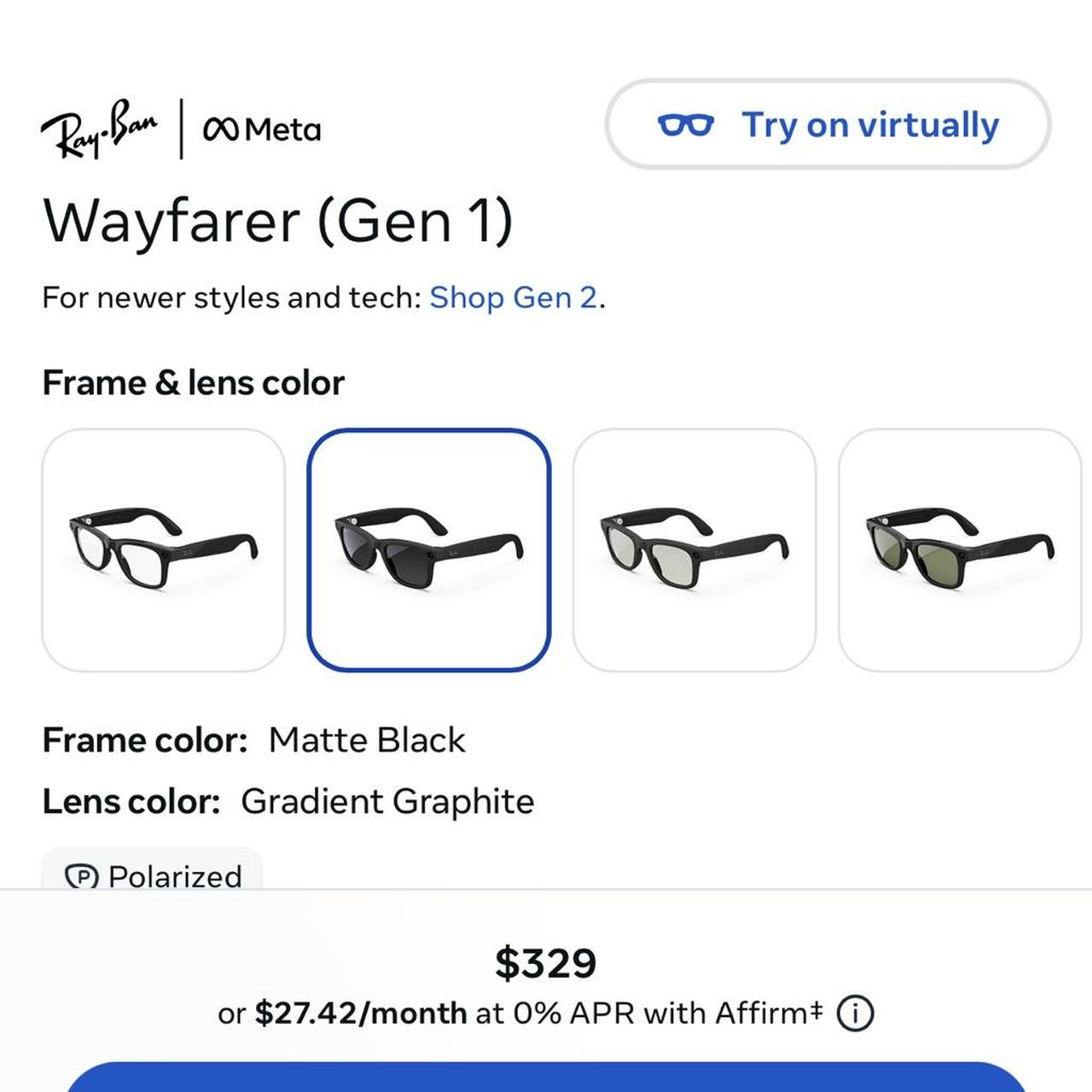This screenshot has height=1092, width=1092.
Task: Select the Gradient Graphite lens option
Action: (429, 550)
